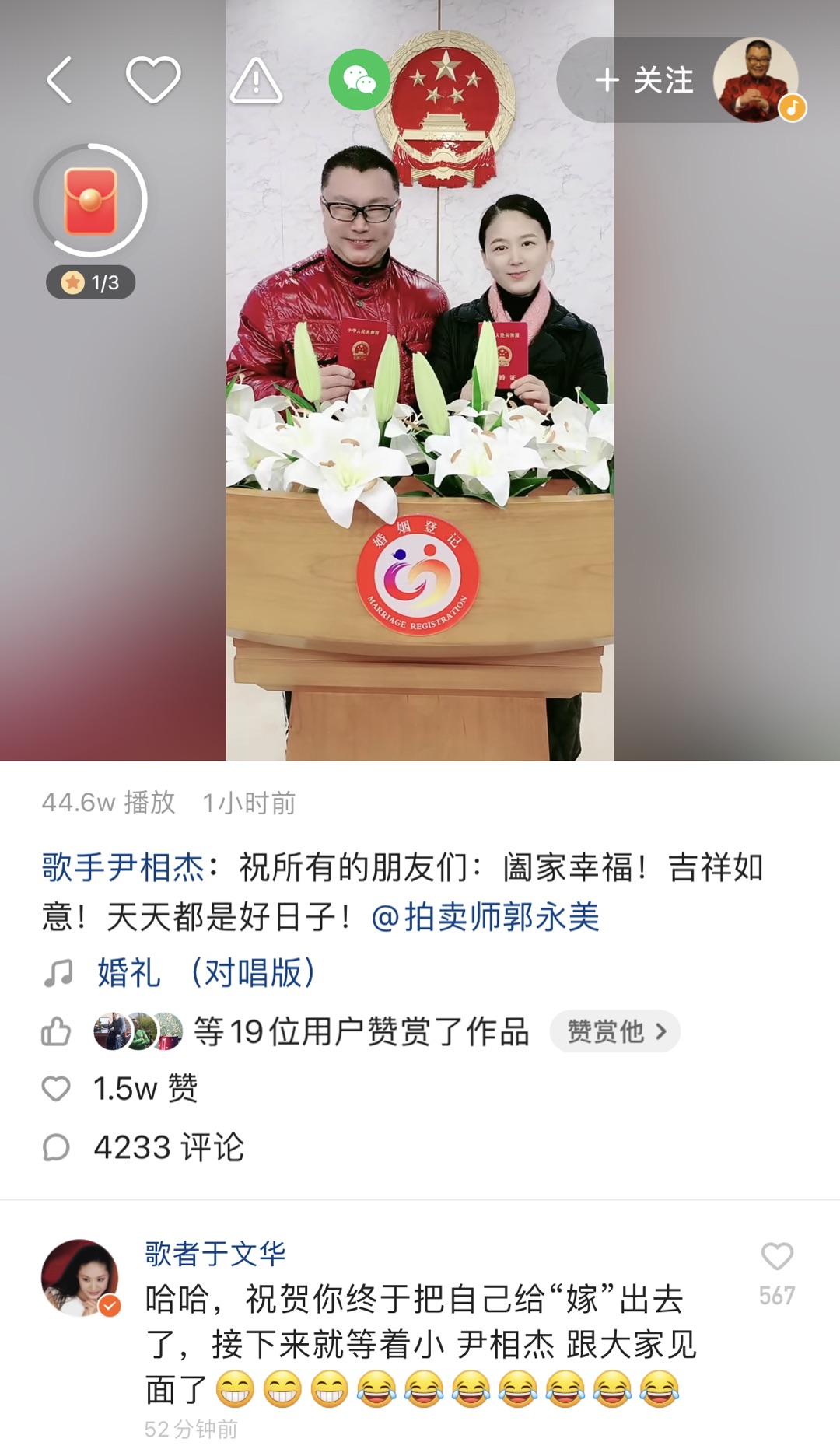This screenshot has width=840, height=1456.
Task: Go back using the arrow
Action: (60, 80)
